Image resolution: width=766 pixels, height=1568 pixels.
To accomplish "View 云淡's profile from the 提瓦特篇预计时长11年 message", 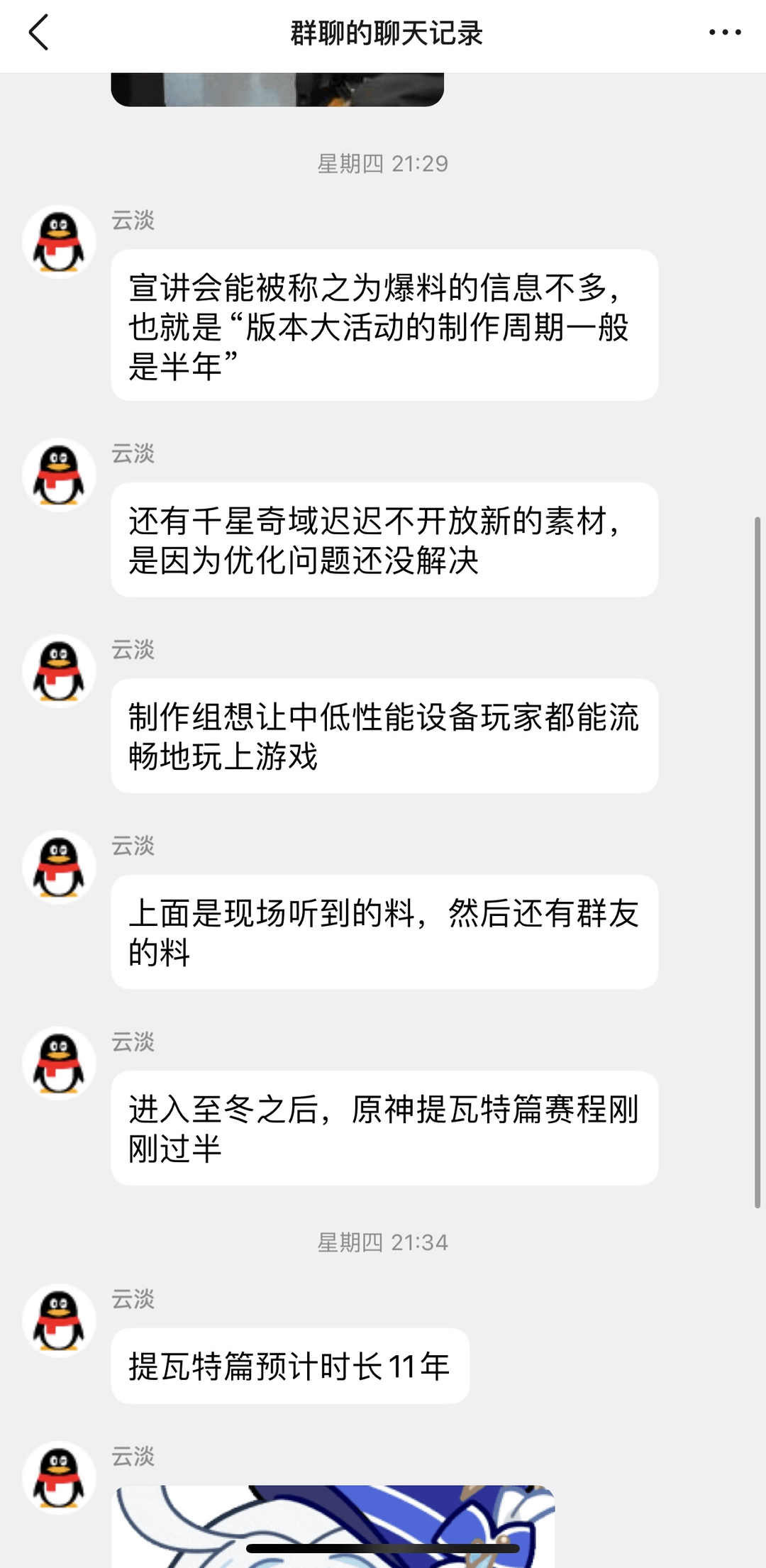I will (59, 1320).
